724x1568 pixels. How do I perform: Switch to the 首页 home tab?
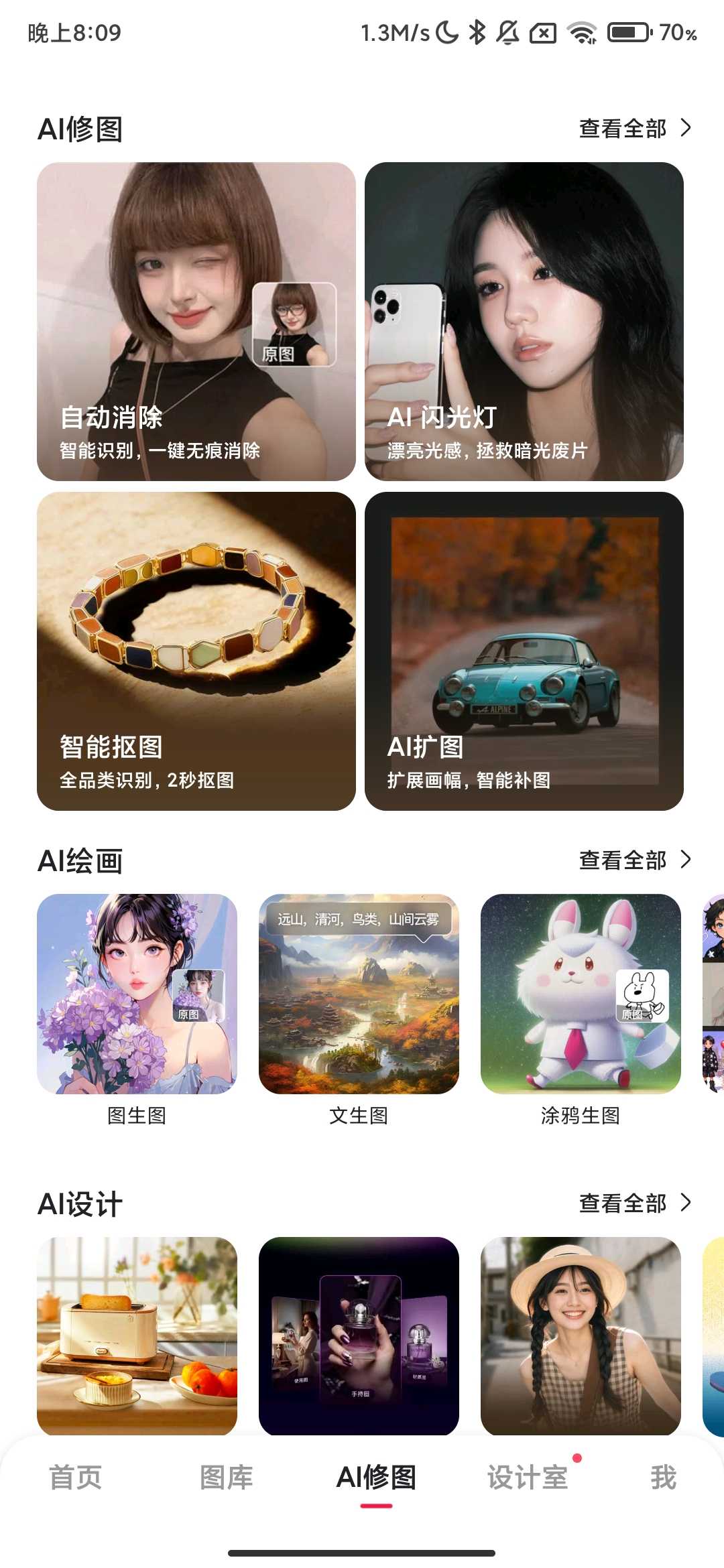pos(75,1478)
